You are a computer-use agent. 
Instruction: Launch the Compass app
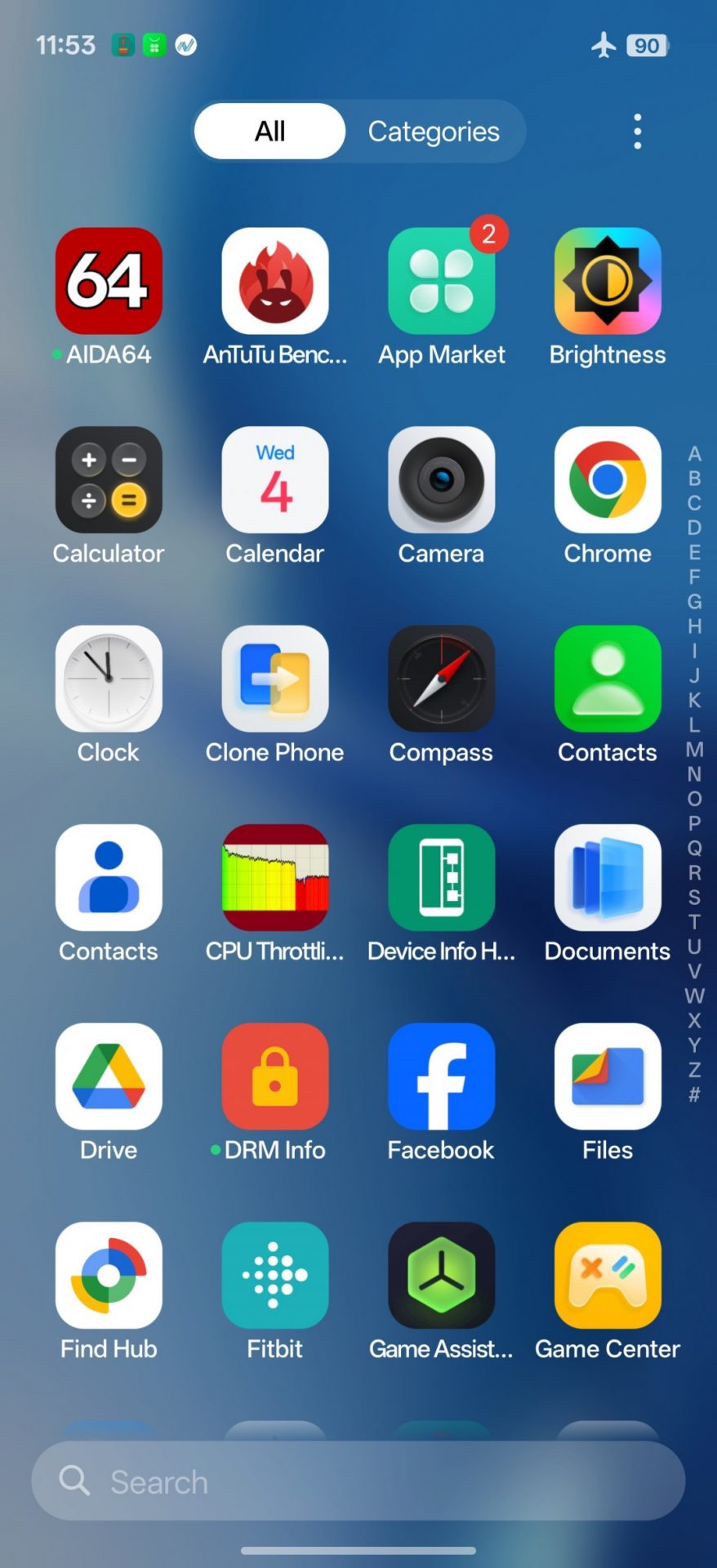441,679
